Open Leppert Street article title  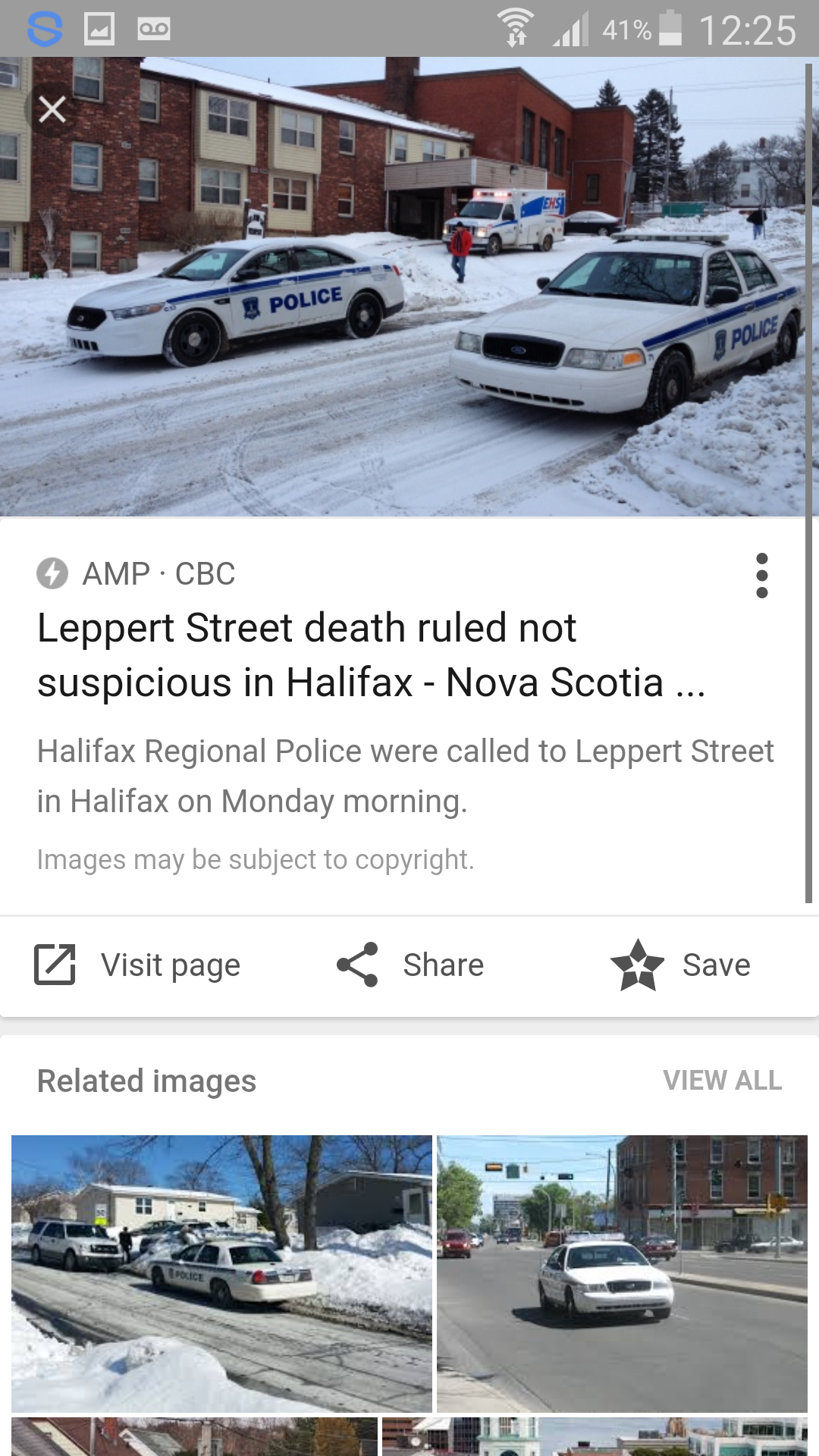pyautogui.click(x=372, y=655)
